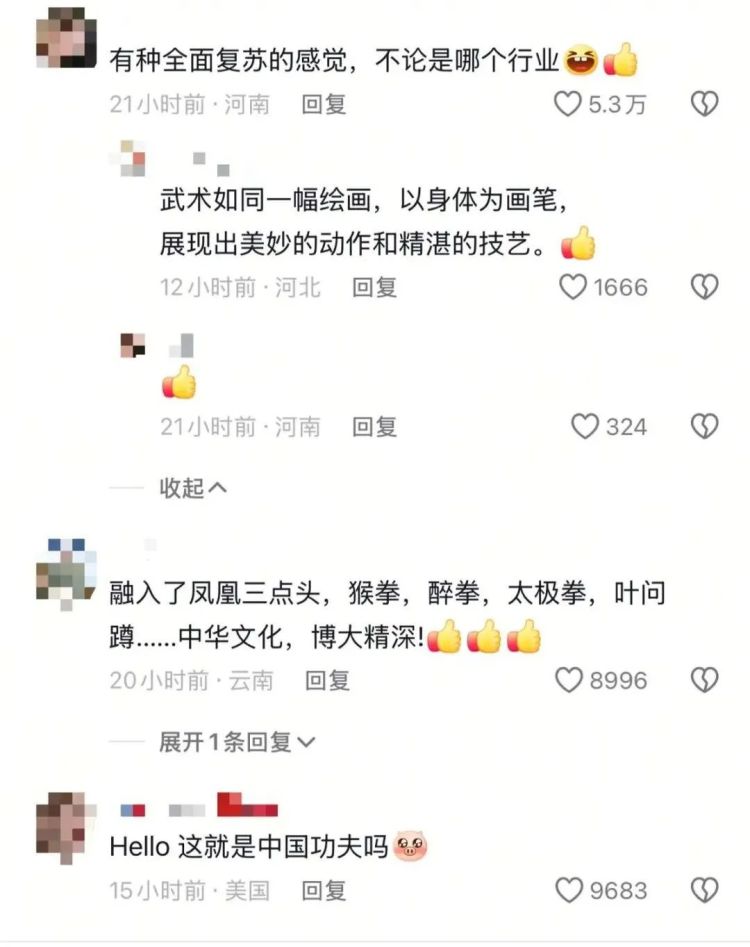Collapse replies with 收起
The image size is (750, 947).
[x=193, y=488]
